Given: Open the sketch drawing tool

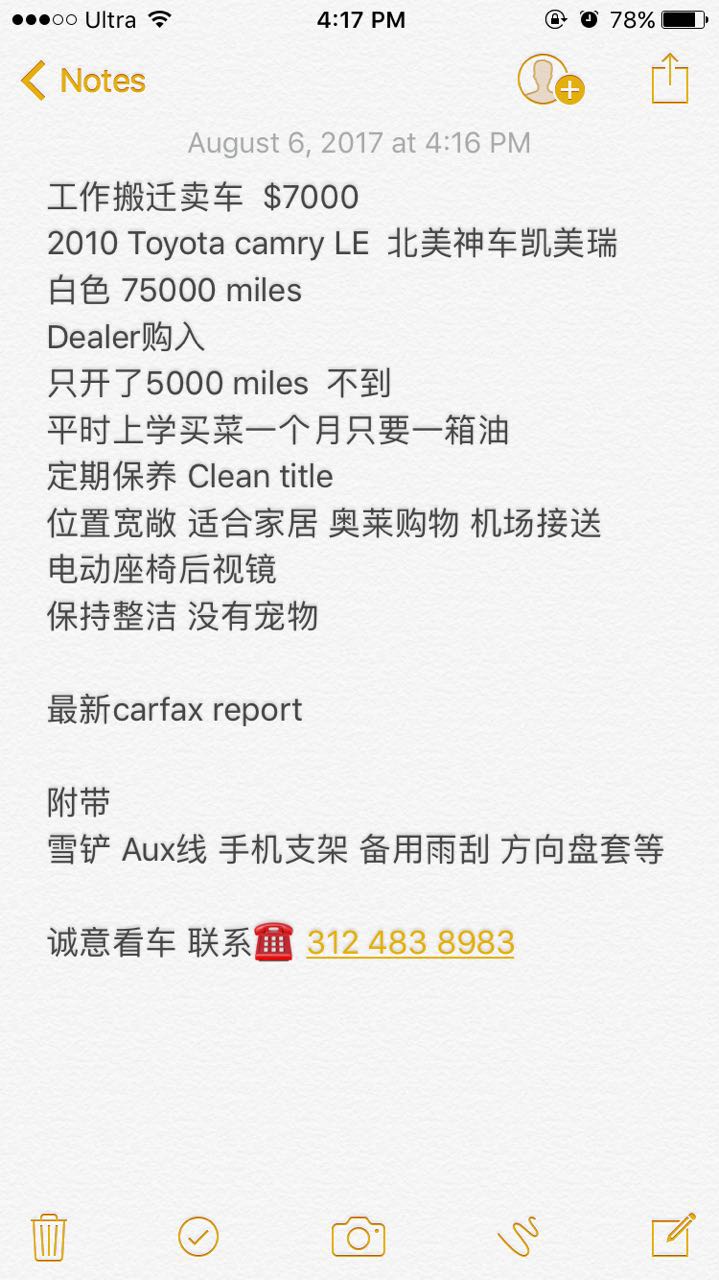Looking at the screenshot, I should click(518, 1237).
